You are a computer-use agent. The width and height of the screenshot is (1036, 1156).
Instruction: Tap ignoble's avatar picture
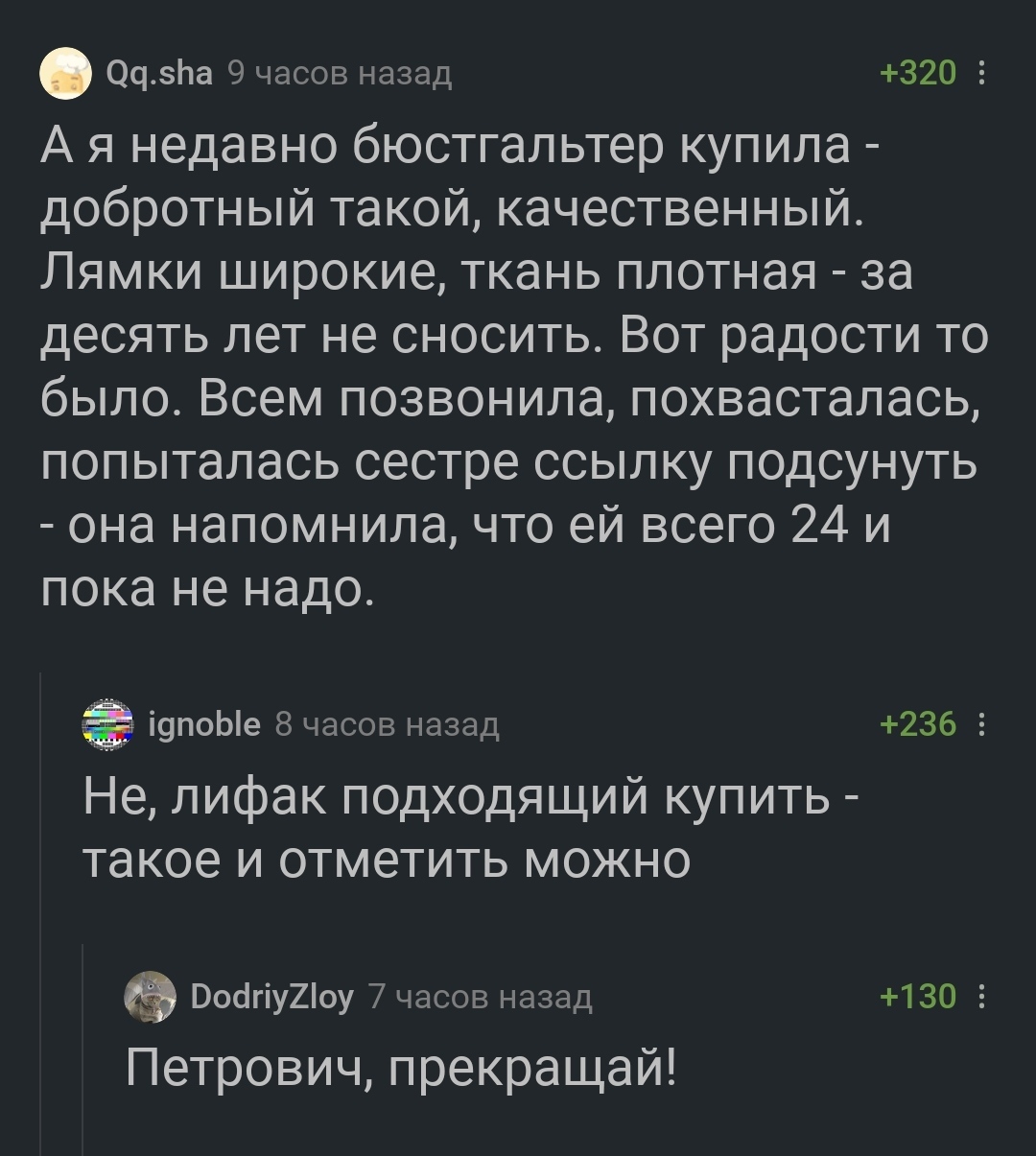click(106, 724)
